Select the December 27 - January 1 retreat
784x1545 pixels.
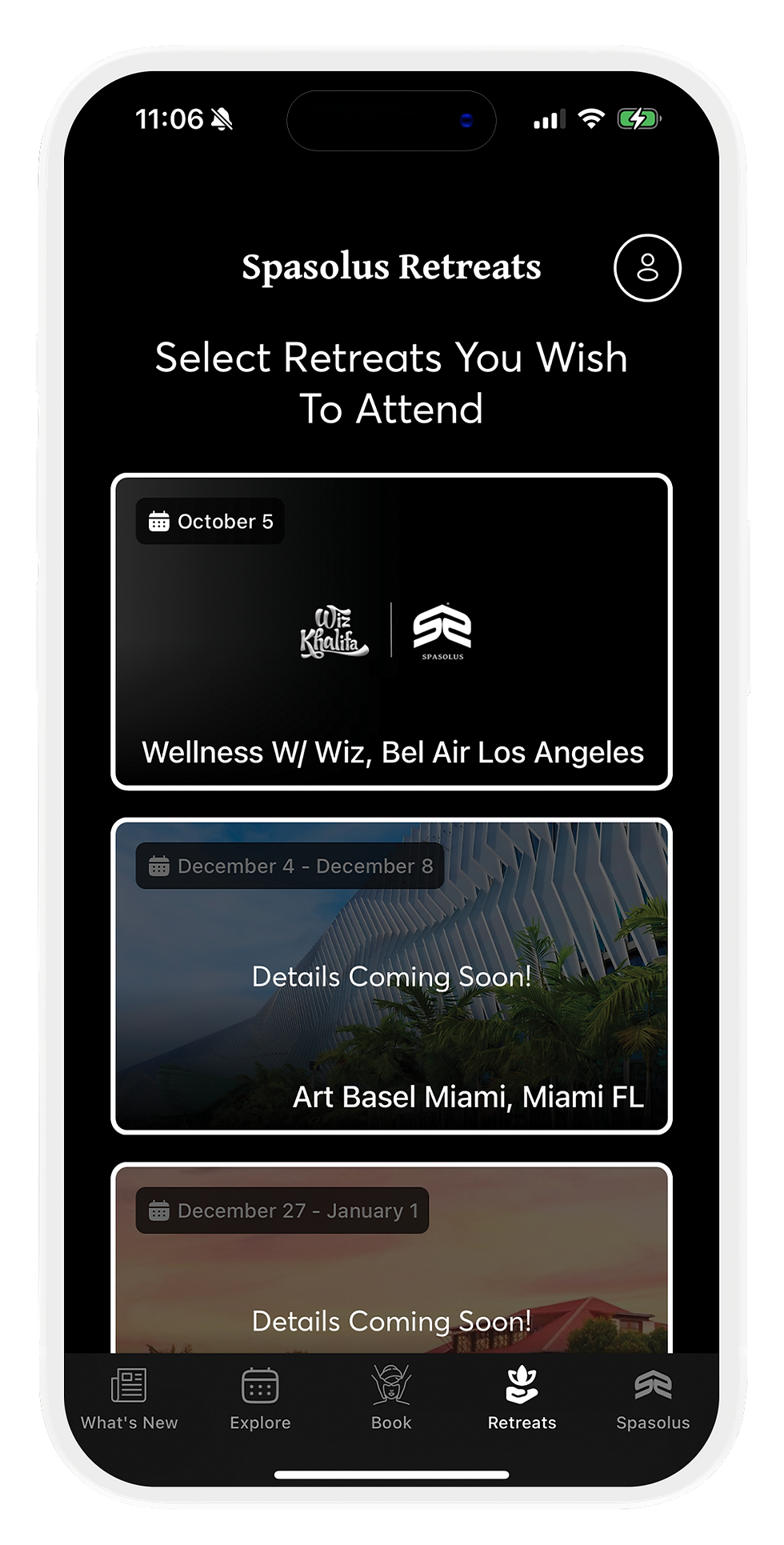pos(391,1272)
